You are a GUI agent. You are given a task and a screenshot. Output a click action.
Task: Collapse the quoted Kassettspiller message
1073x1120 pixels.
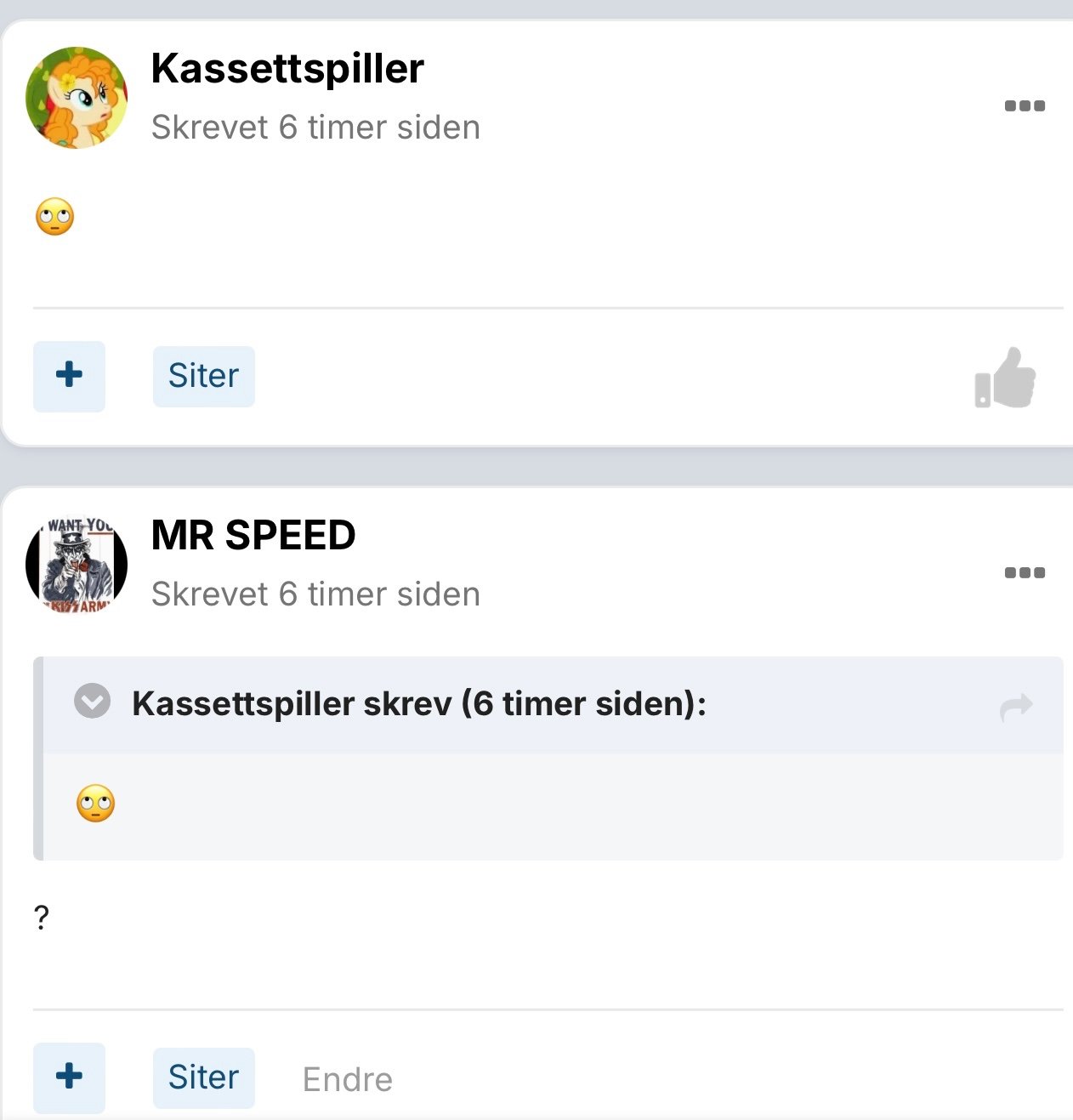[92, 702]
